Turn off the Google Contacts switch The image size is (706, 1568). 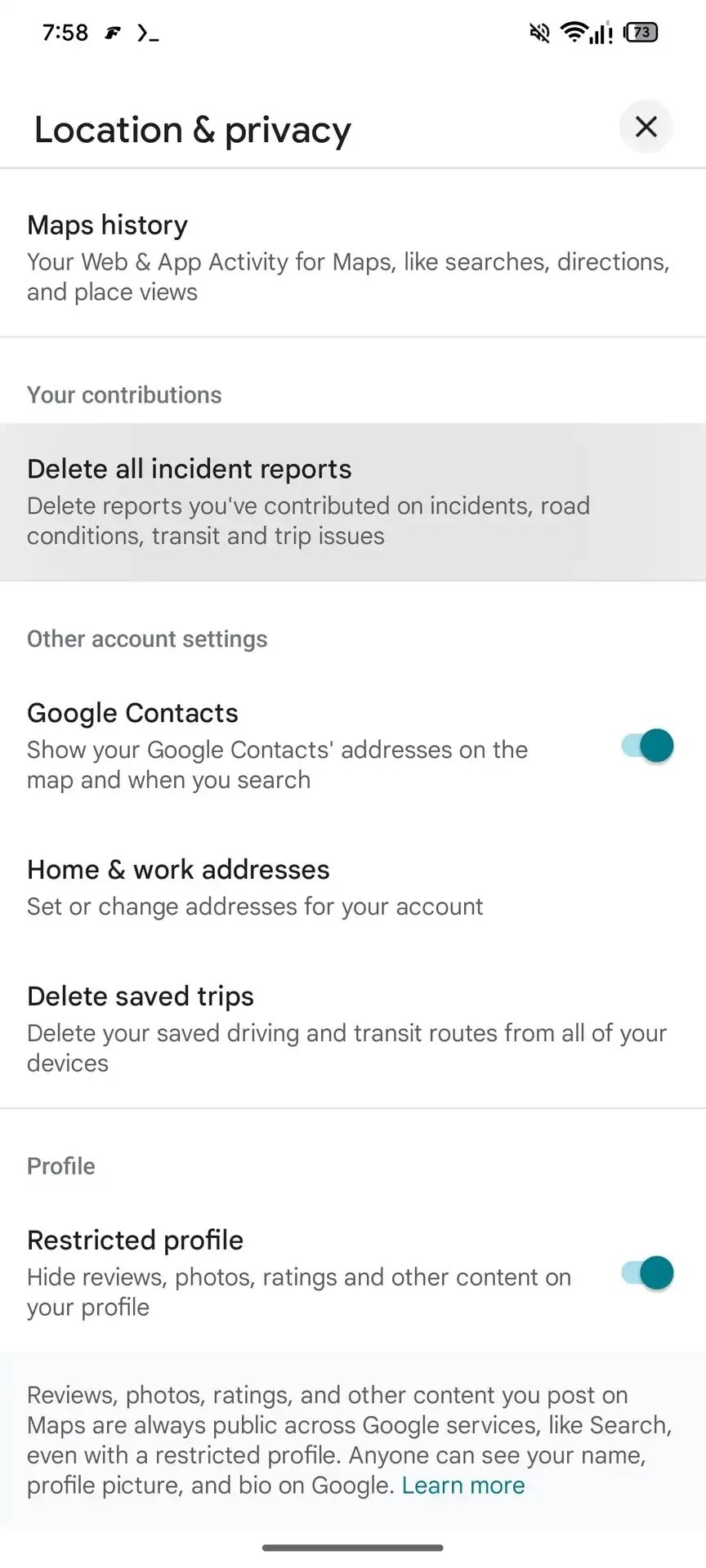point(648,746)
